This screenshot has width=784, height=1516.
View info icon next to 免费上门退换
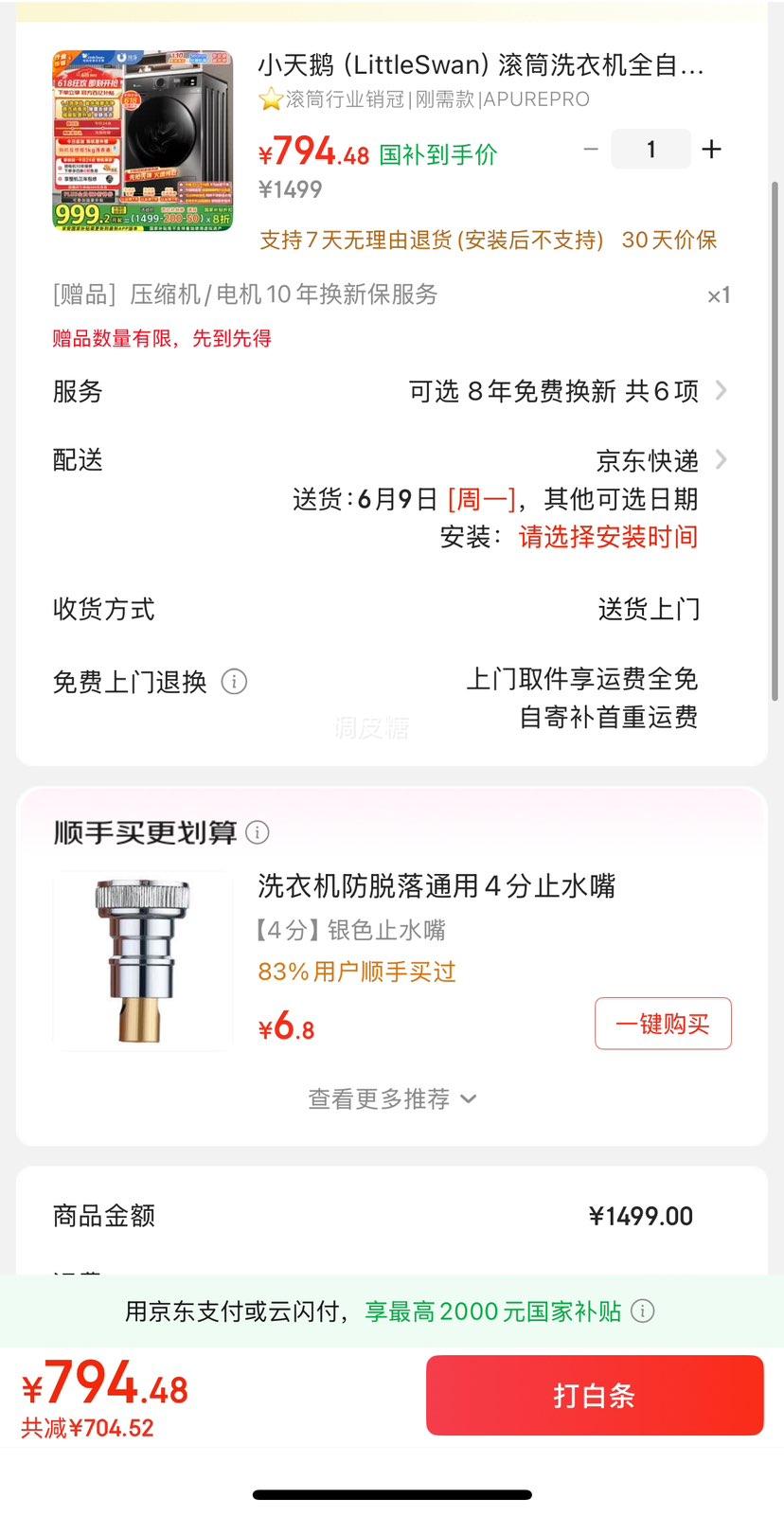[234, 682]
